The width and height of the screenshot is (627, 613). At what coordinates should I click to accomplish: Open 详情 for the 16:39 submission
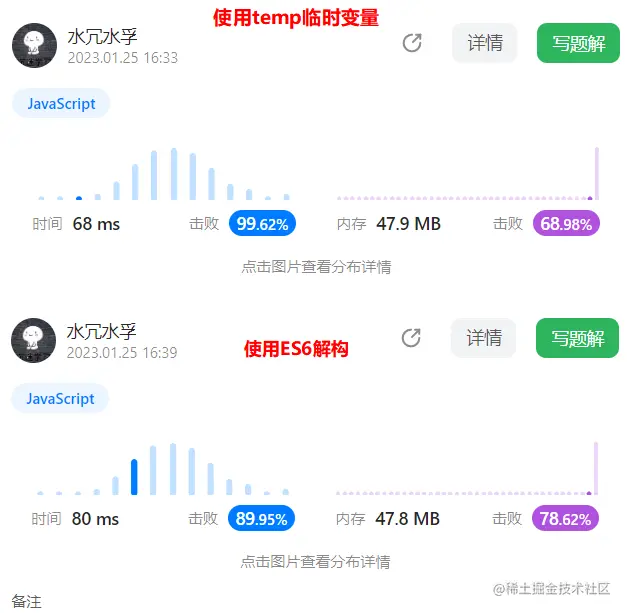[x=484, y=338]
